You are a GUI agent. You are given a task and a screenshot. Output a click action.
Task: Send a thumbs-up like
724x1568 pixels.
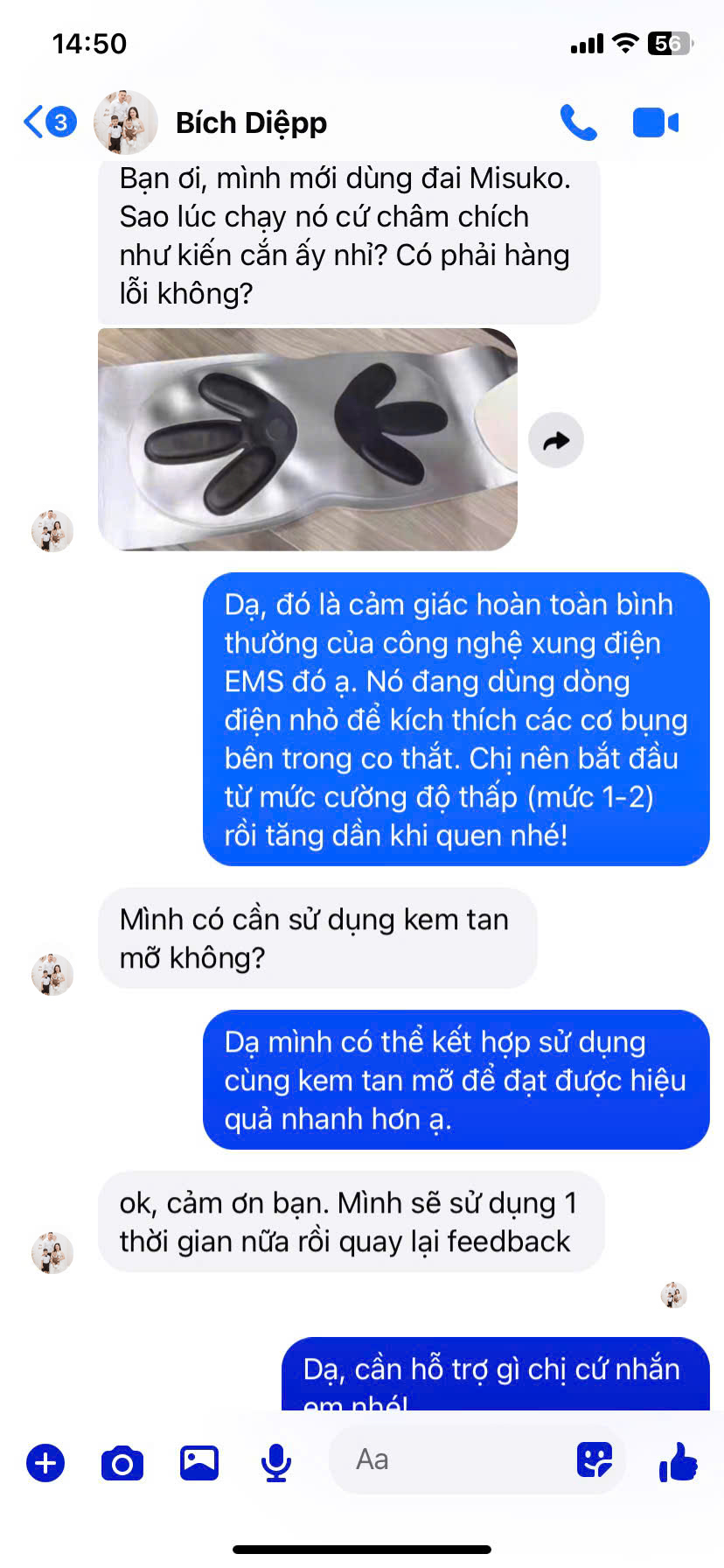(678, 1460)
